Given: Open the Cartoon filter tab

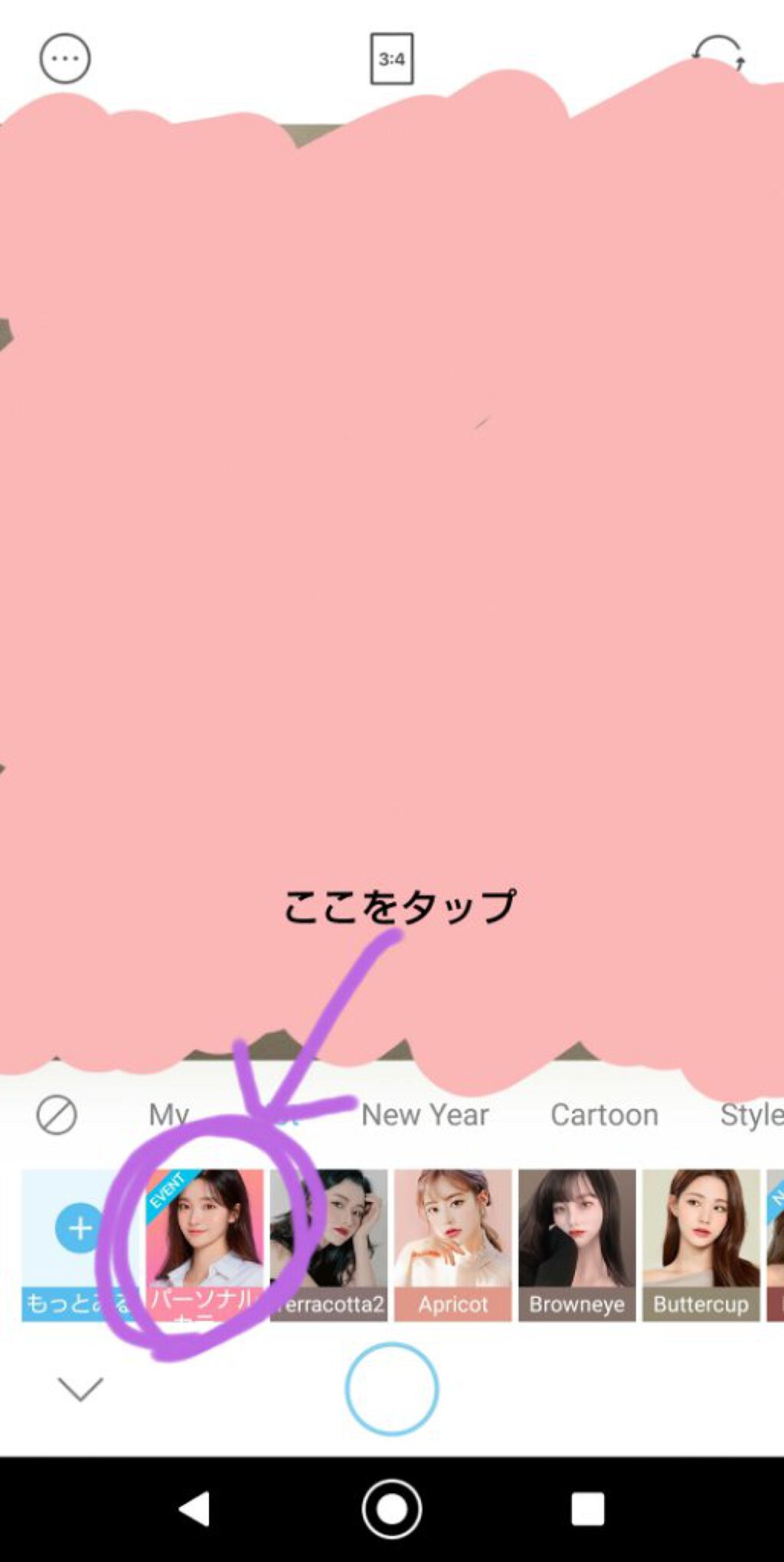Looking at the screenshot, I should (x=604, y=1114).
